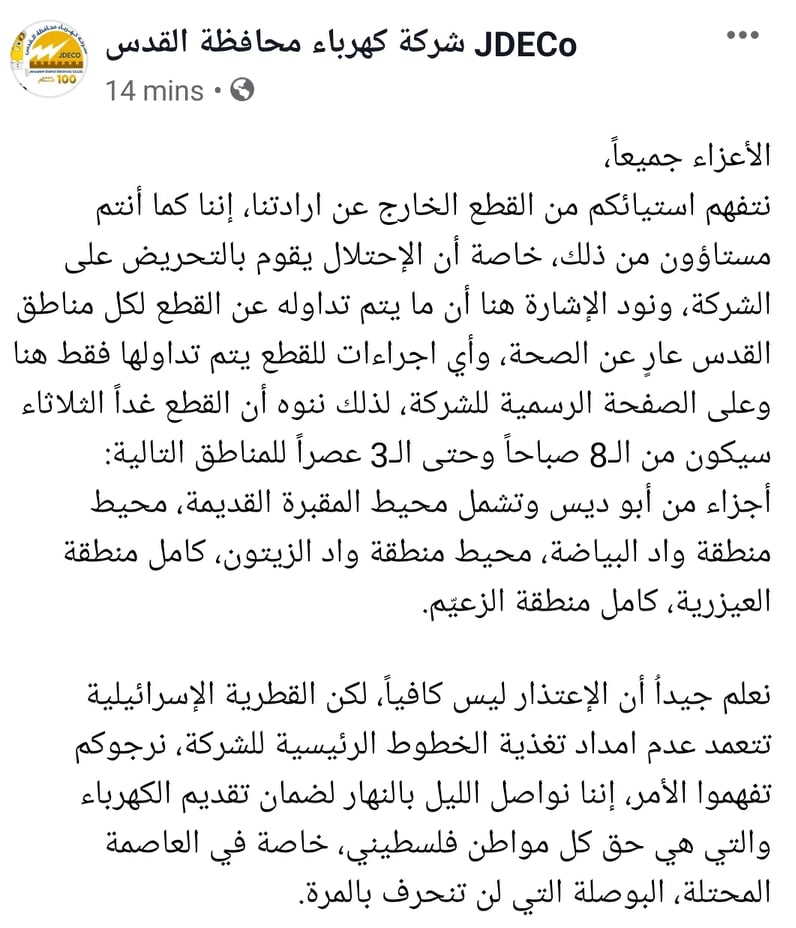Open the JDECo page profile picture

(x=50, y=58)
